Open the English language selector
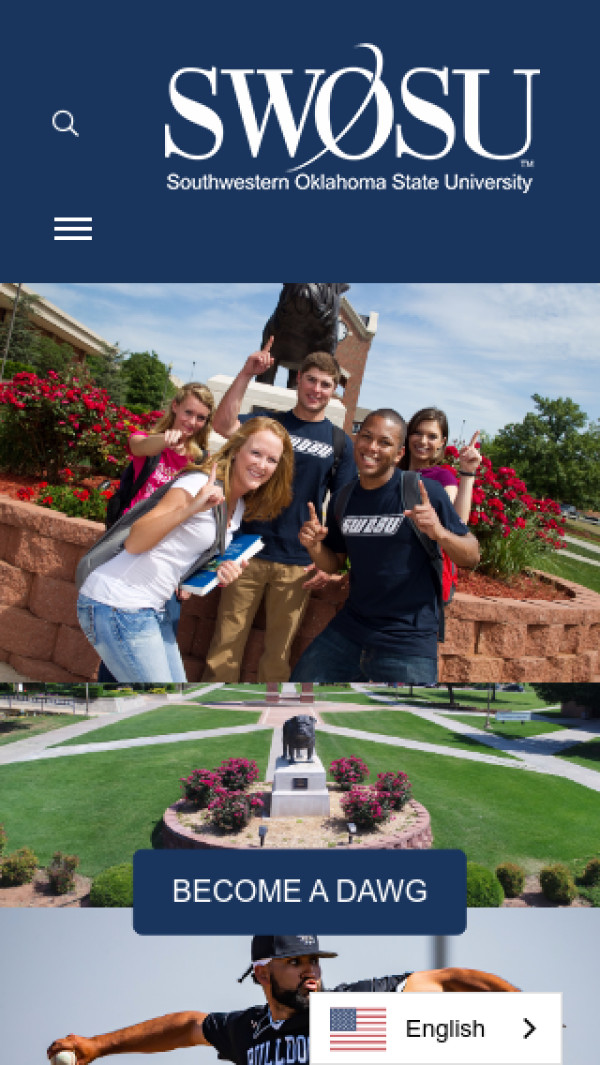 pyautogui.click(x=436, y=1029)
